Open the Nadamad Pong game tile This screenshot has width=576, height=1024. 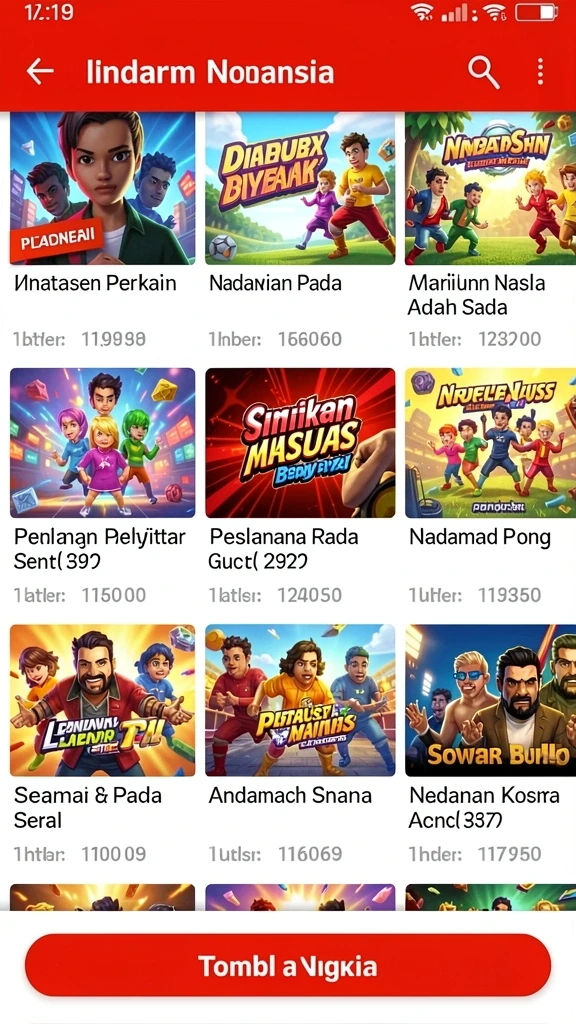pos(490,487)
